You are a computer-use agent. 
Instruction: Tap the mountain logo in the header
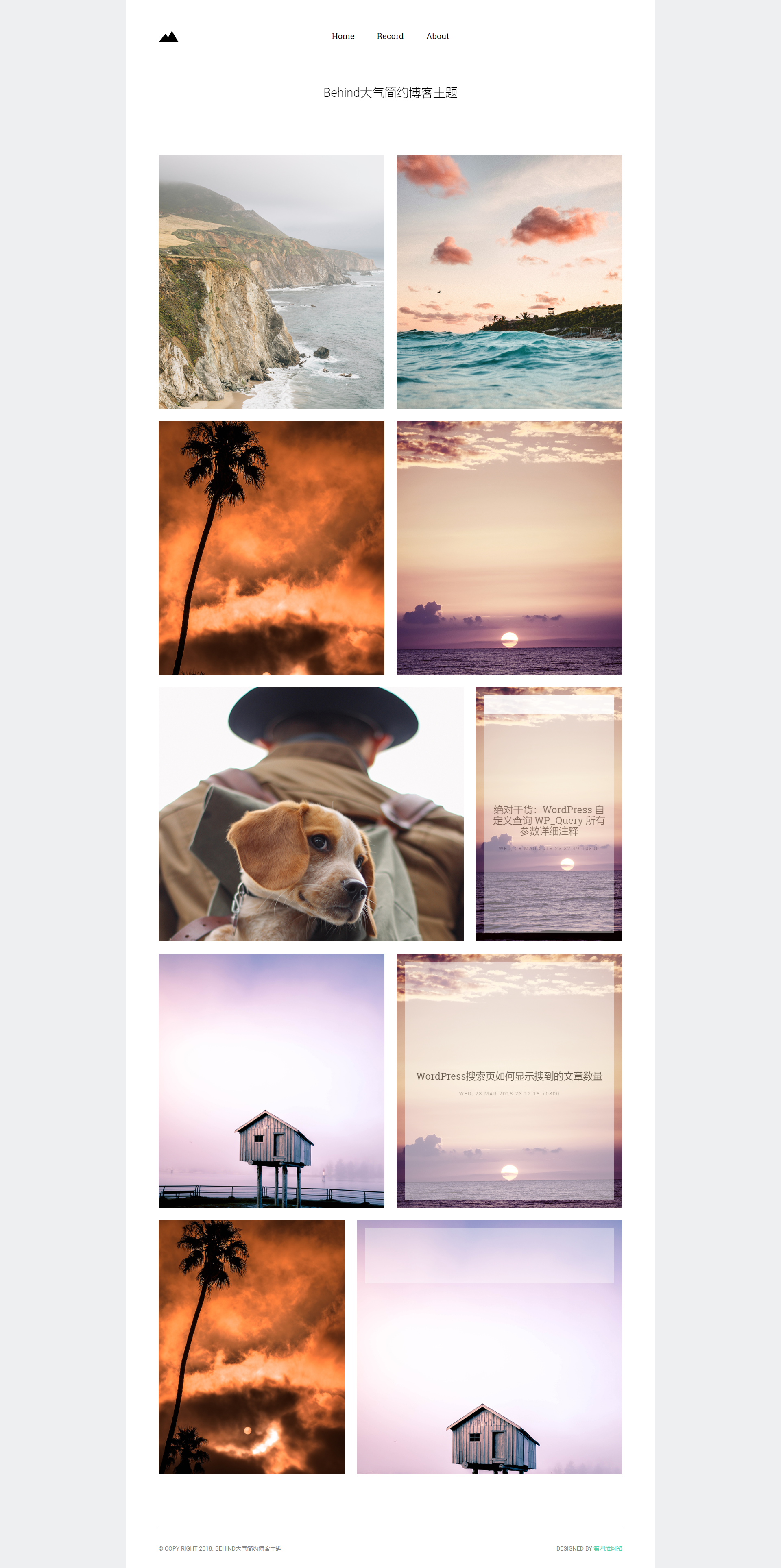click(x=169, y=37)
